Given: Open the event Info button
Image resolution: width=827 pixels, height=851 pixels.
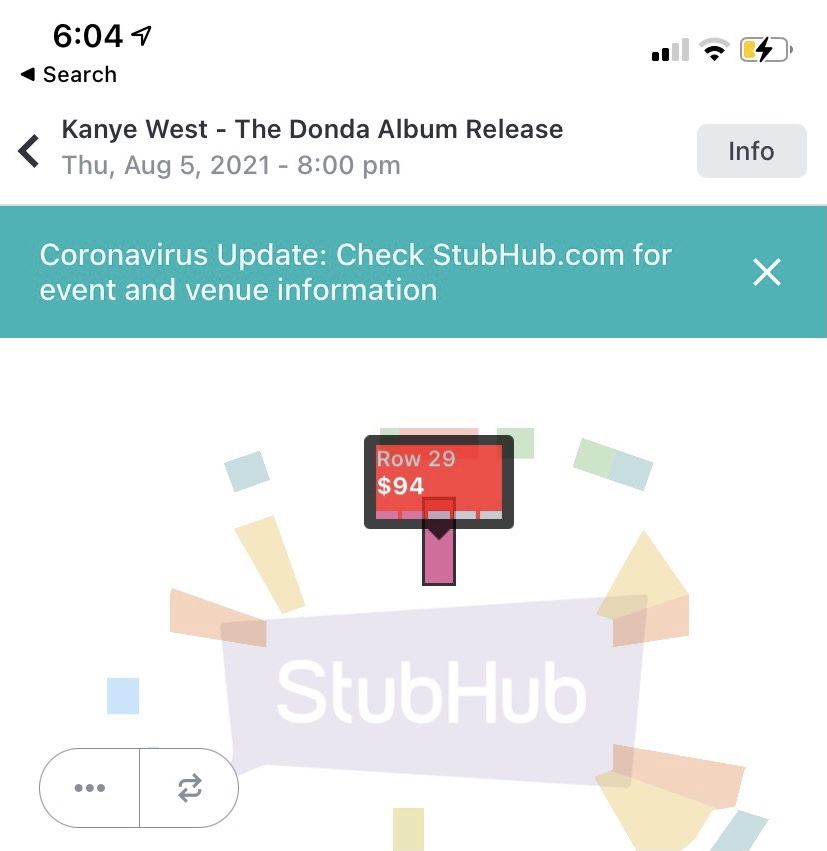Looking at the screenshot, I should [751, 151].
